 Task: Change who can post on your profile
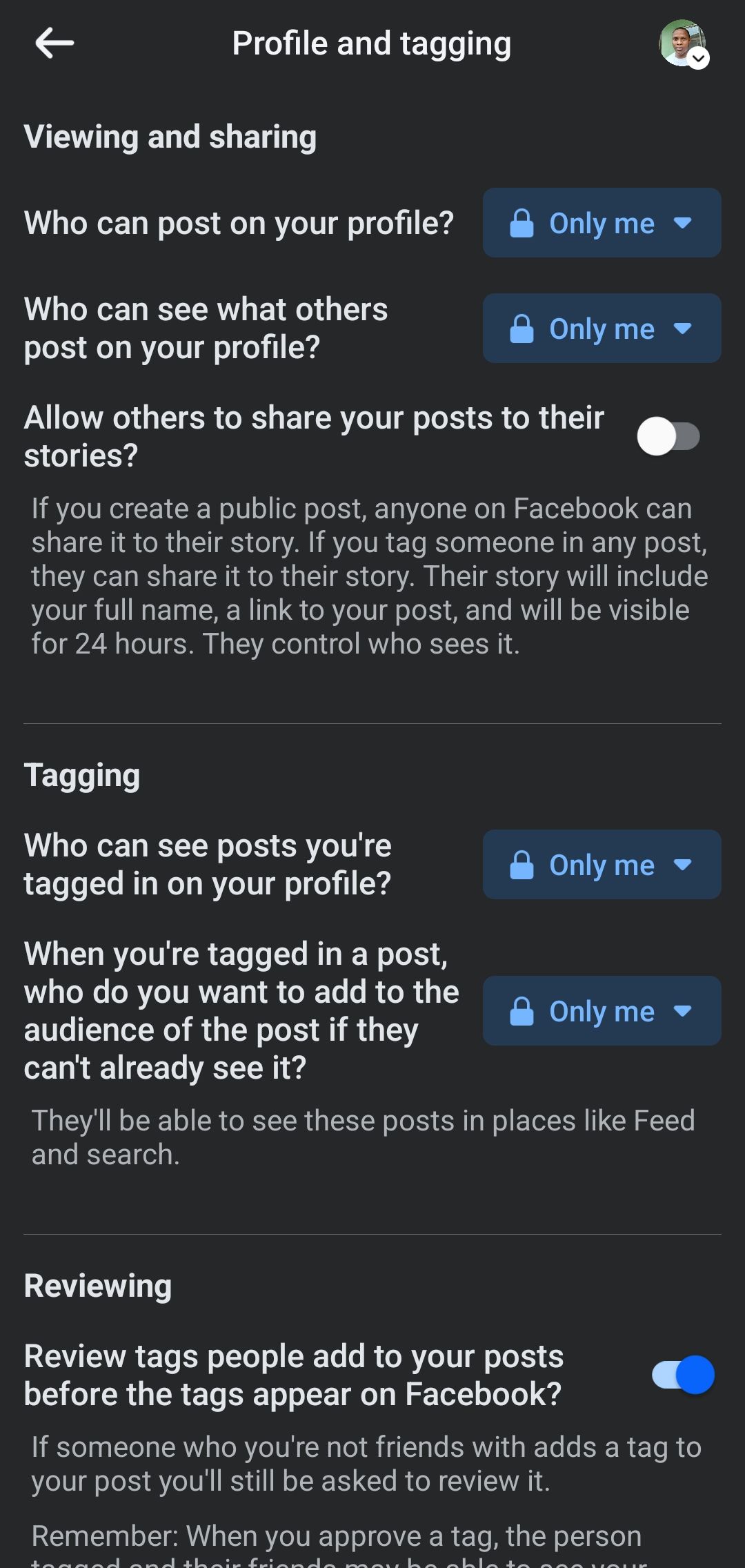click(x=602, y=223)
